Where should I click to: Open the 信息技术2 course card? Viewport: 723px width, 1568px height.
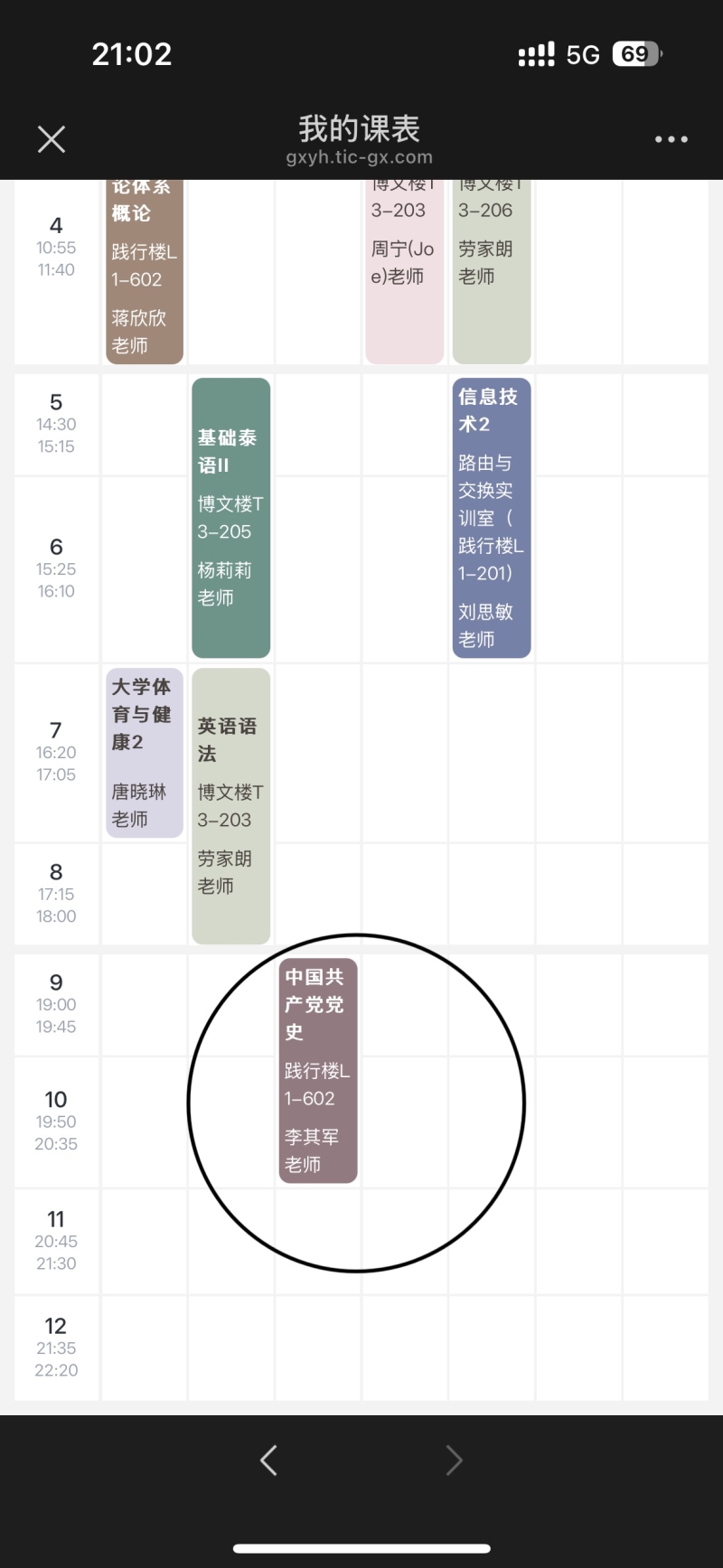[491, 518]
